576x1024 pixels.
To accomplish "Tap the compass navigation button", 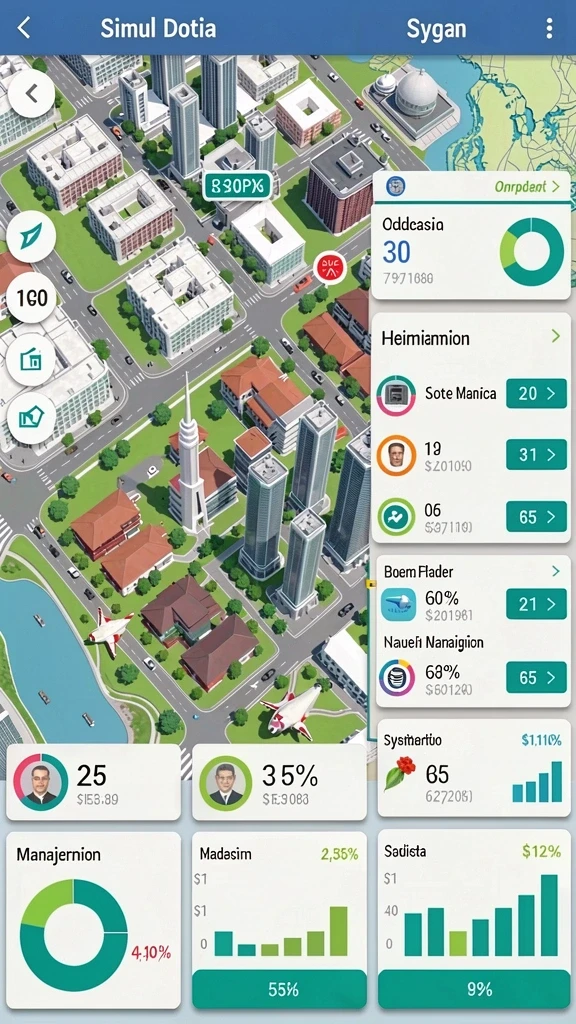I will [x=31, y=236].
